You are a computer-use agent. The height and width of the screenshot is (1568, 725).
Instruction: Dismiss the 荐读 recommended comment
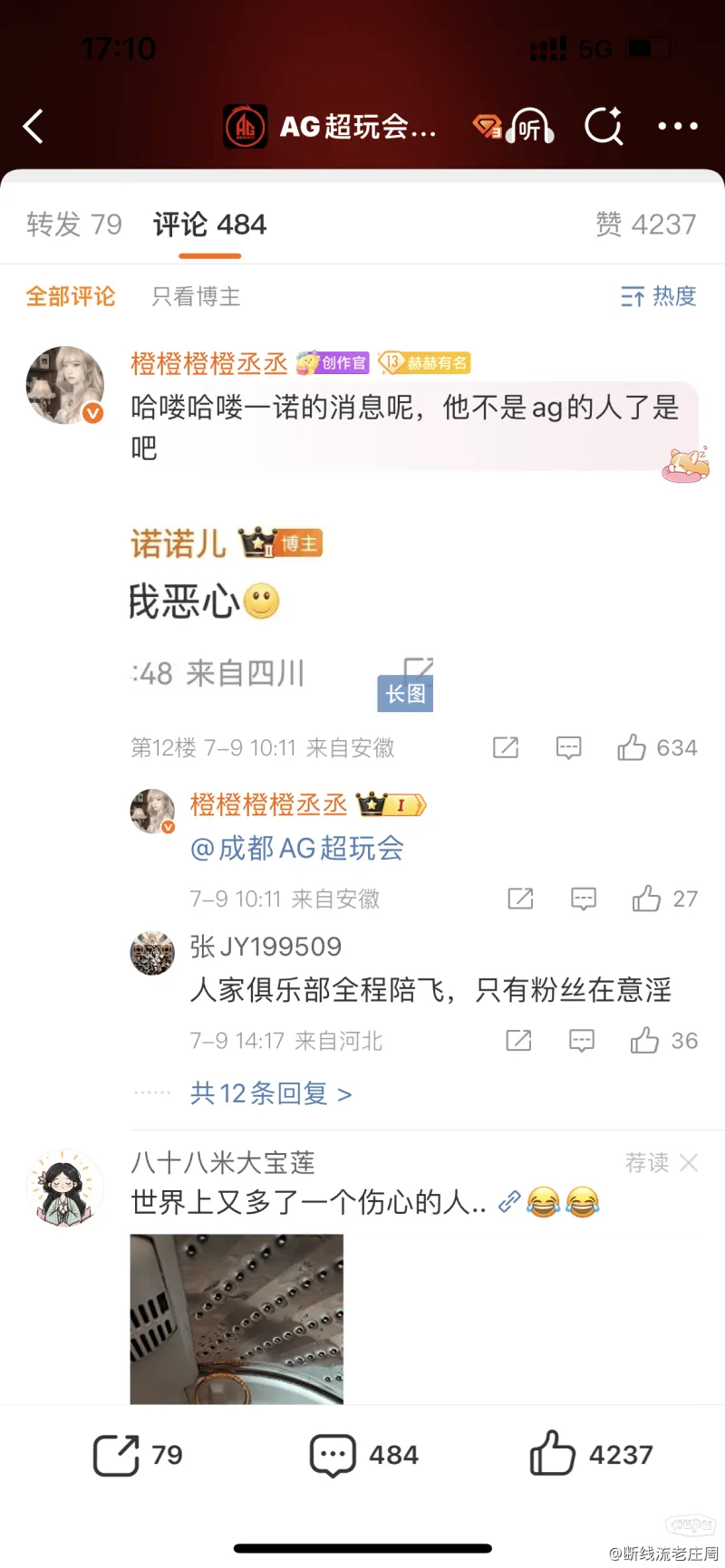689,1163
